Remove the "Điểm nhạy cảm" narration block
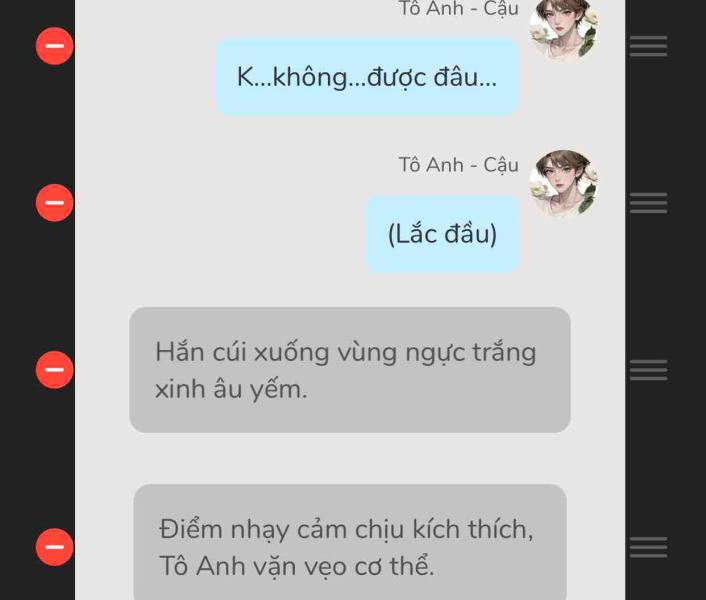Viewport: 706px width, 600px height. [x=54, y=547]
